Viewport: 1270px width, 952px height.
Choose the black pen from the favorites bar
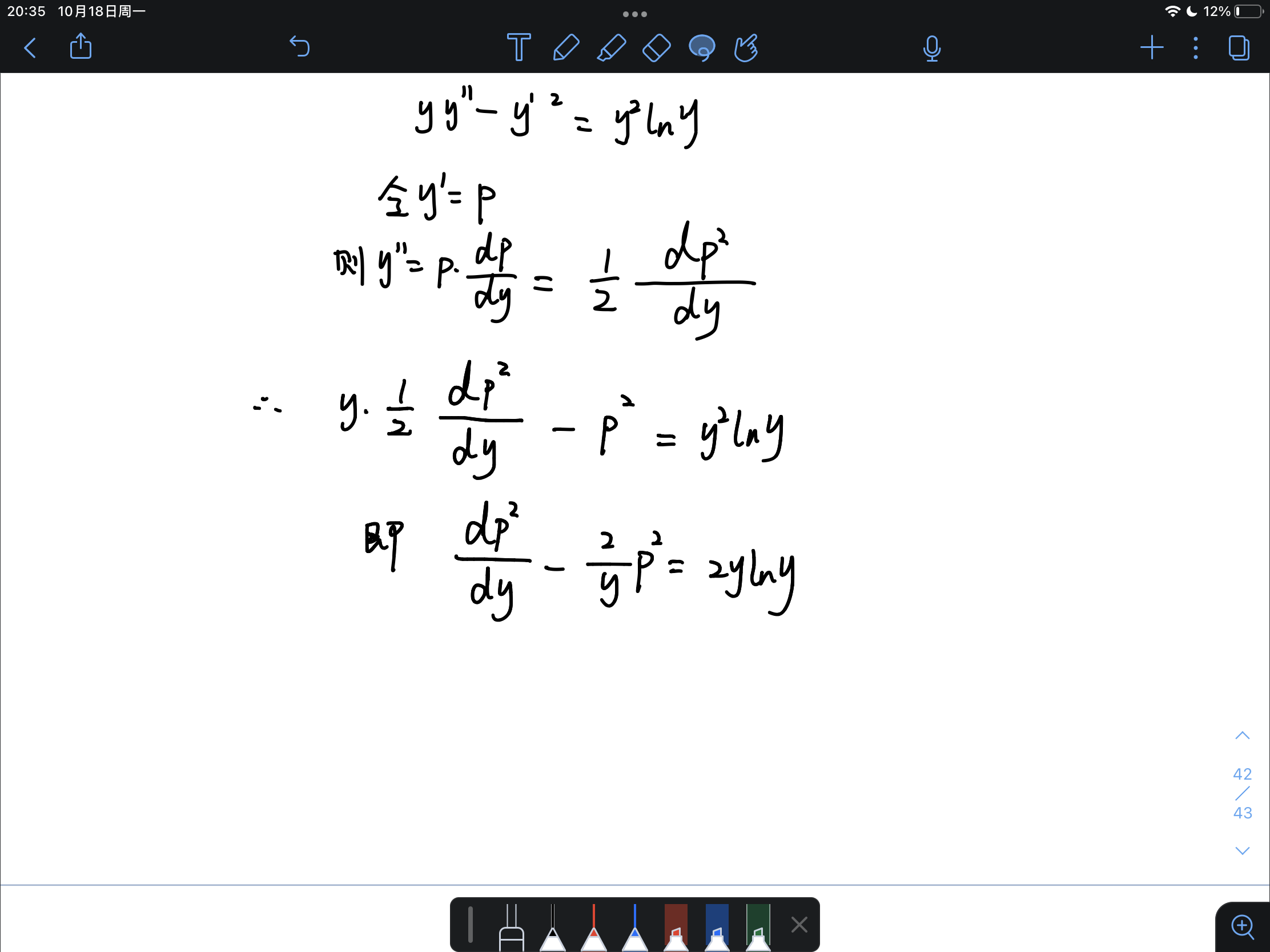click(552, 929)
